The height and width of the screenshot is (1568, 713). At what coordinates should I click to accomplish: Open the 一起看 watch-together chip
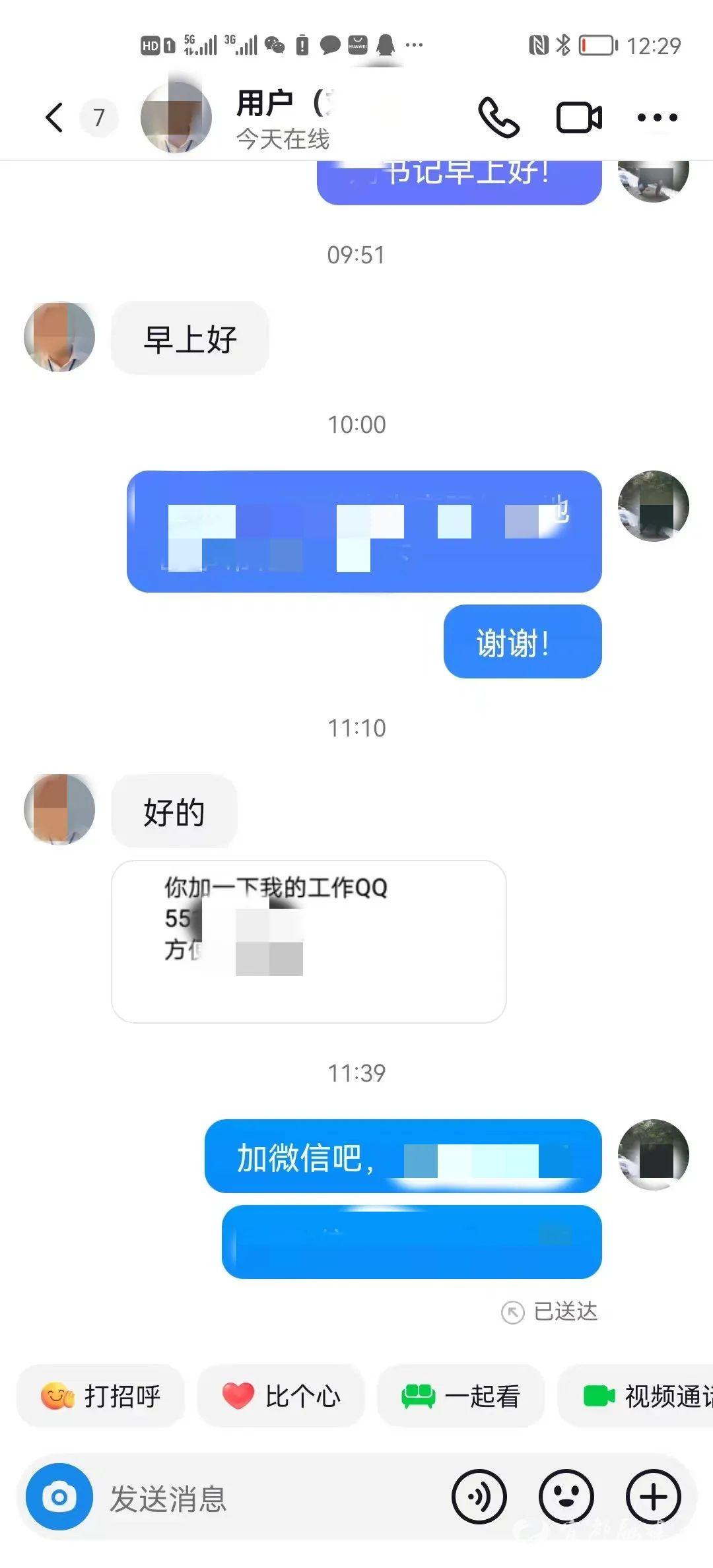461,1396
